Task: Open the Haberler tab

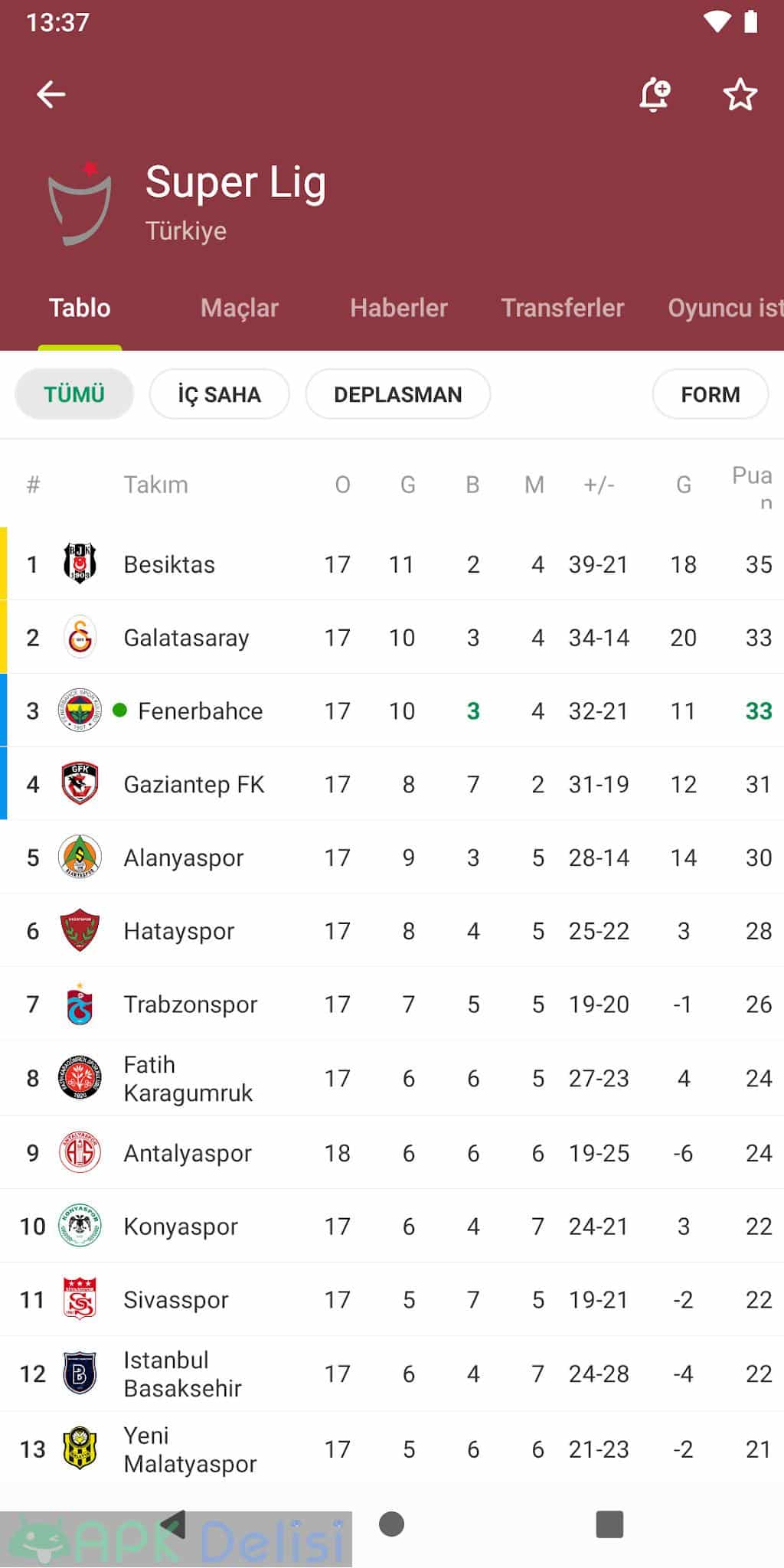Action: (399, 308)
